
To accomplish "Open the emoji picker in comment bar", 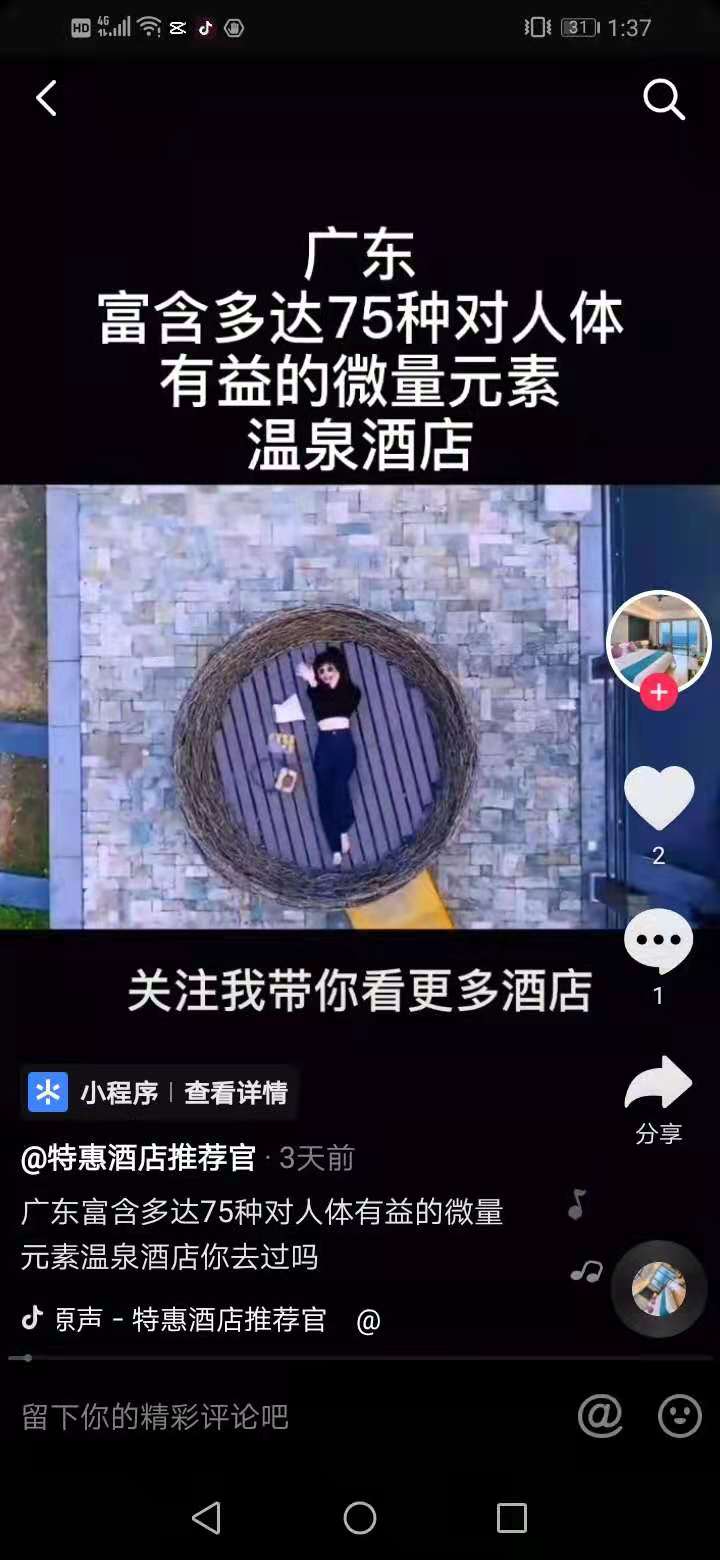I will pos(679,1416).
